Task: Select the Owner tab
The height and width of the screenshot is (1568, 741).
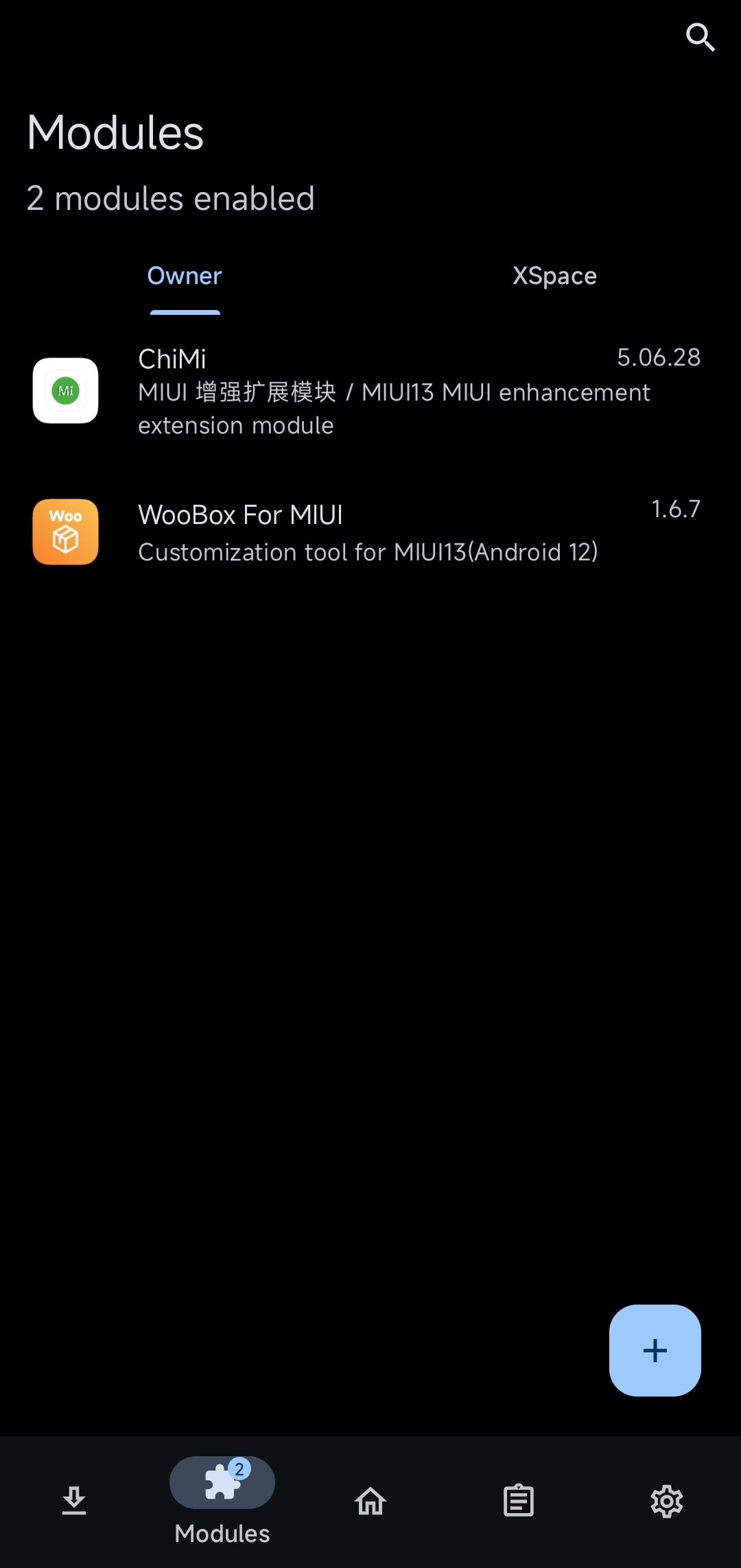Action: point(185,276)
